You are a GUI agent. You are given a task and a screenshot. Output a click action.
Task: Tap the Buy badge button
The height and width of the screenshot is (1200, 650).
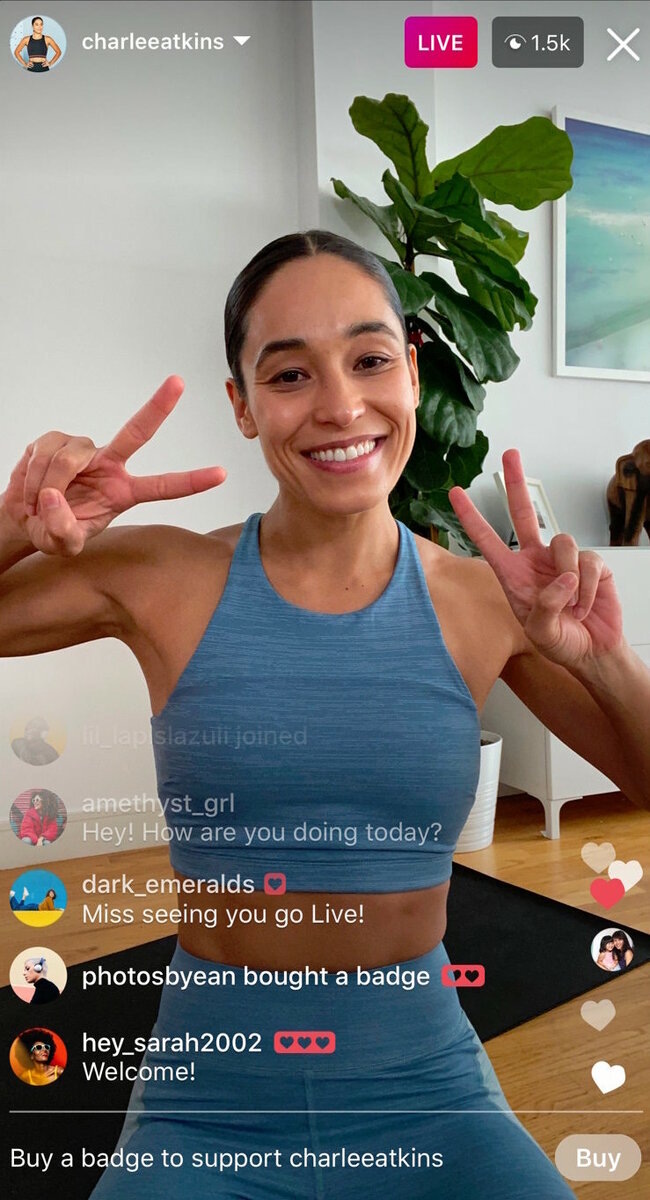coord(597,1157)
